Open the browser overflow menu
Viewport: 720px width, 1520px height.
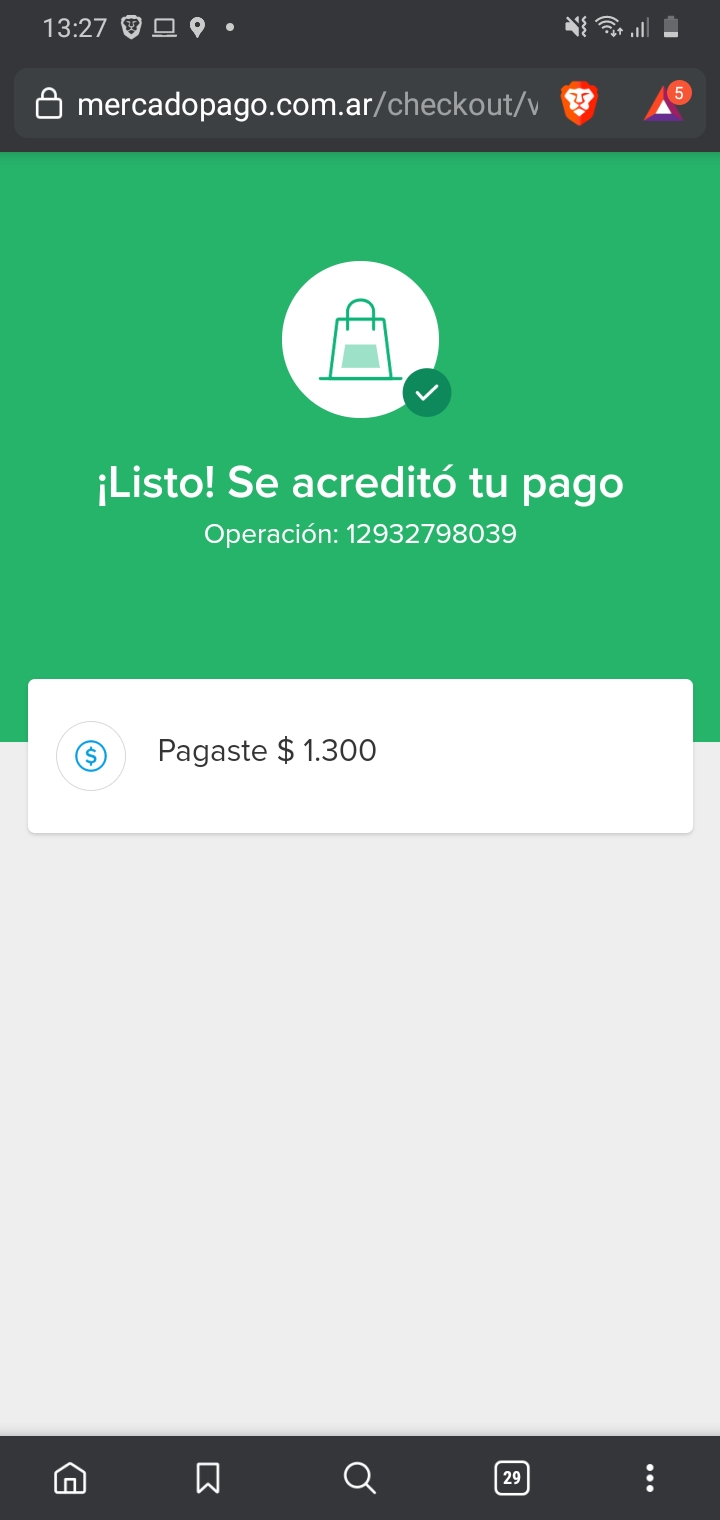(650, 1477)
